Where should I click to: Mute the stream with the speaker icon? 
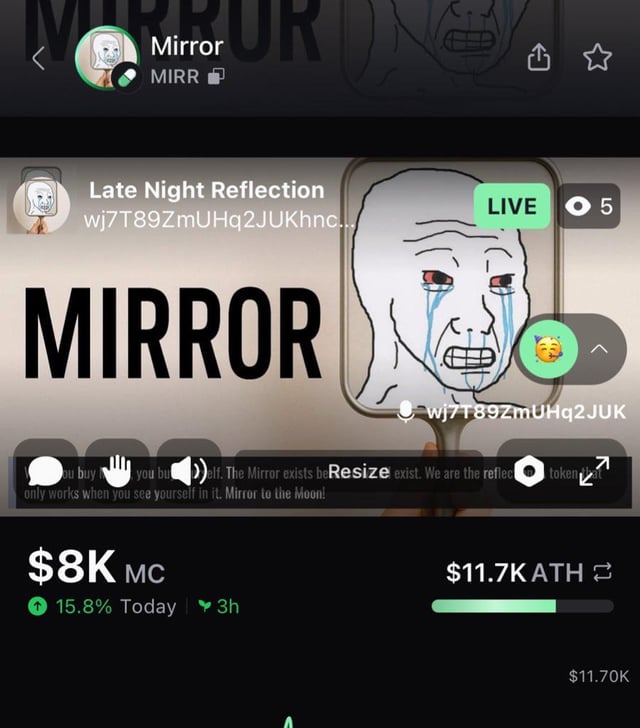pyautogui.click(x=189, y=468)
